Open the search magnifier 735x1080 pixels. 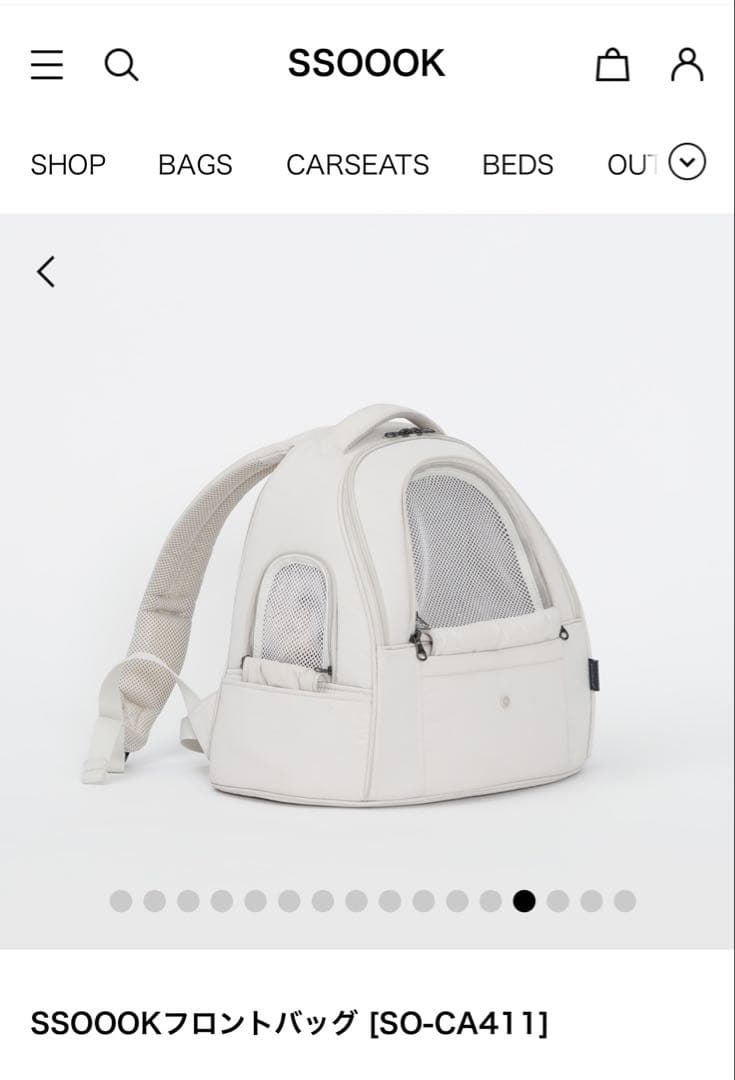pyautogui.click(x=121, y=65)
